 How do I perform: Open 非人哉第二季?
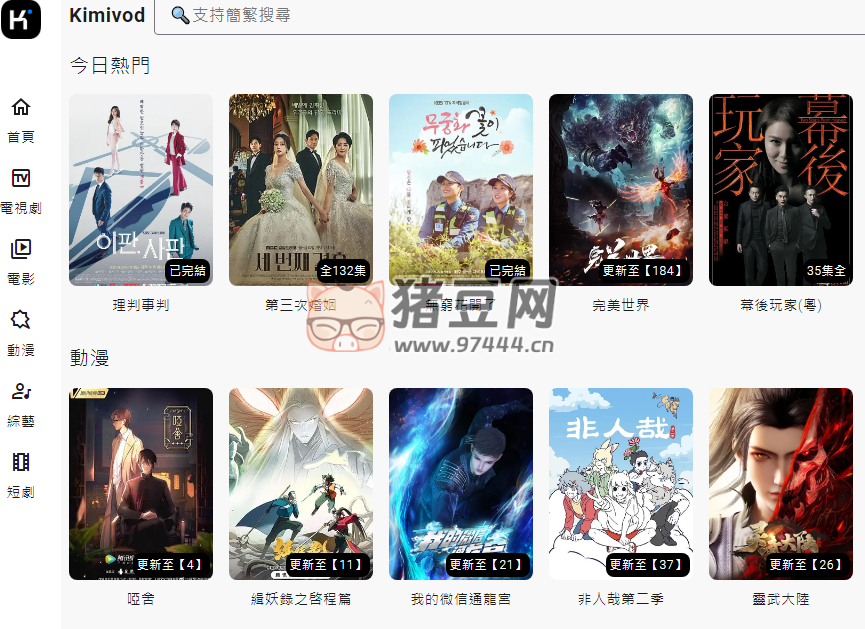tap(621, 484)
